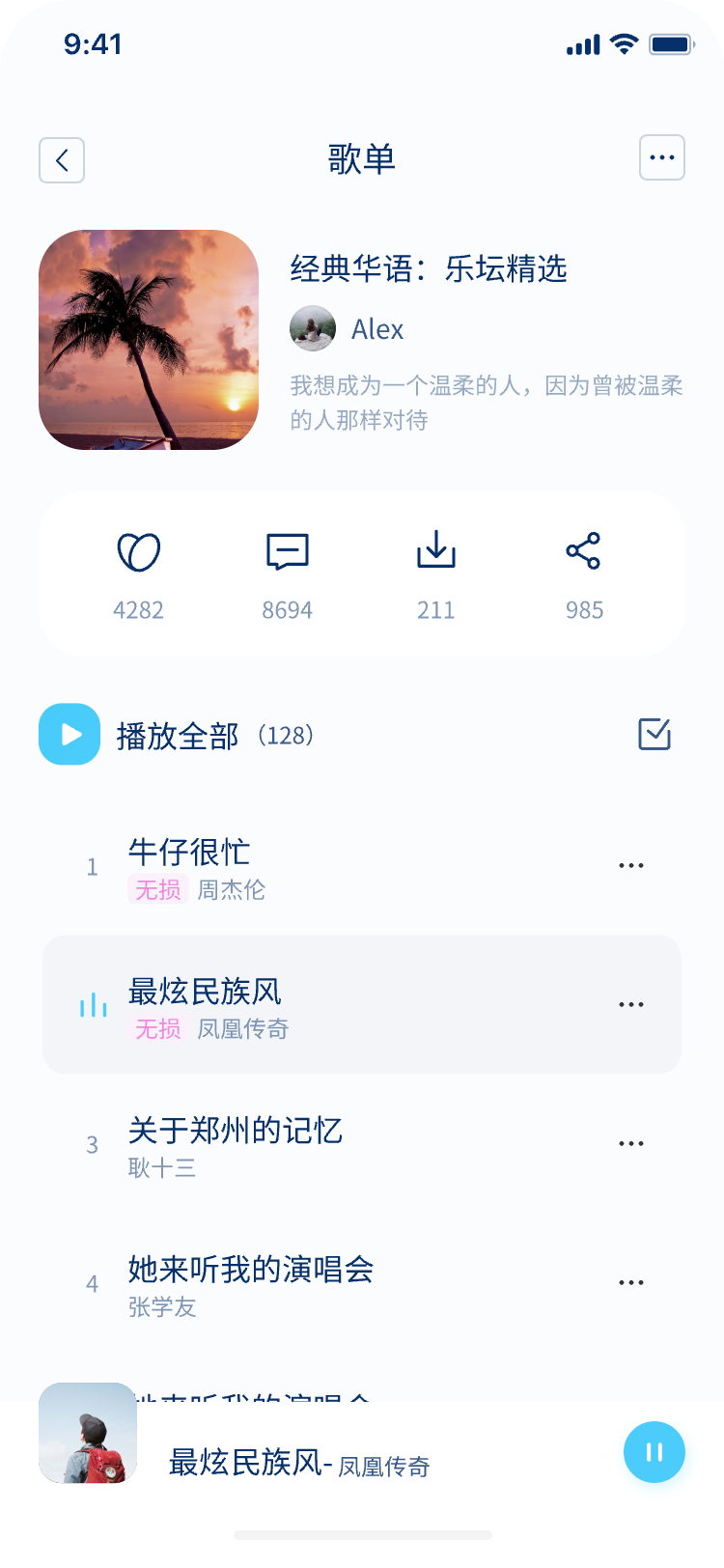This screenshot has height=1568, width=724.
Task: Like this playlist with the heart icon
Action: point(138,551)
